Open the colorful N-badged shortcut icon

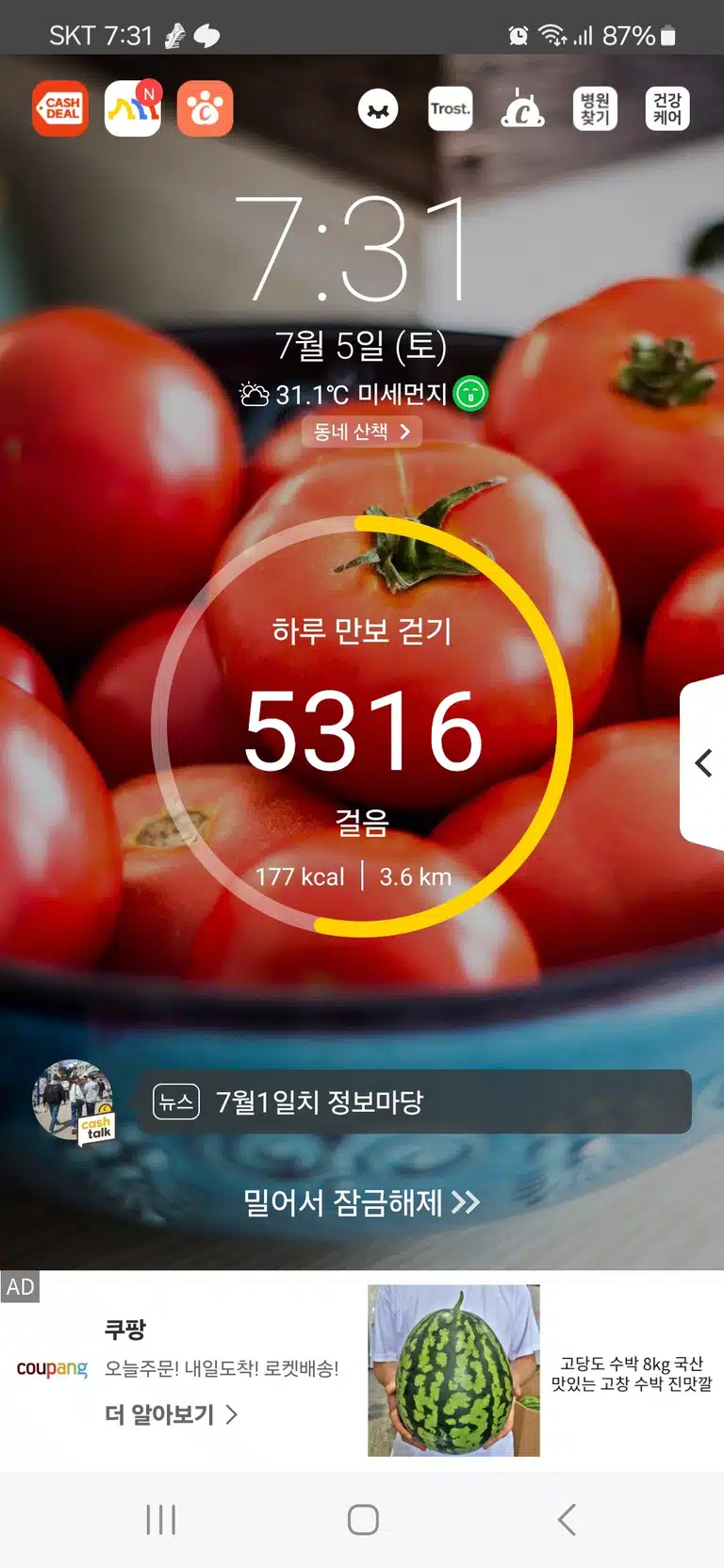(x=133, y=109)
